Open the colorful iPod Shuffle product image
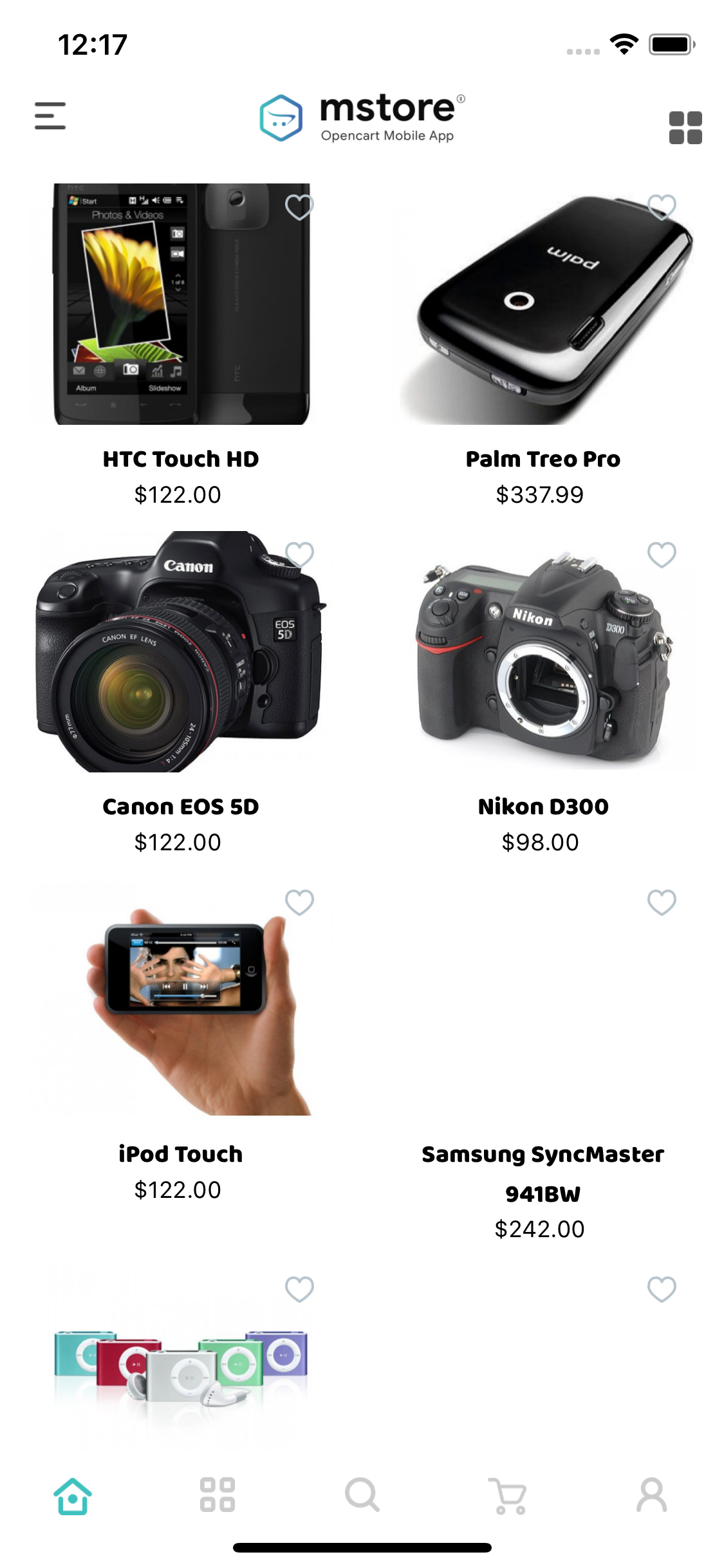724x1568 pixels. click(181, 1365)
